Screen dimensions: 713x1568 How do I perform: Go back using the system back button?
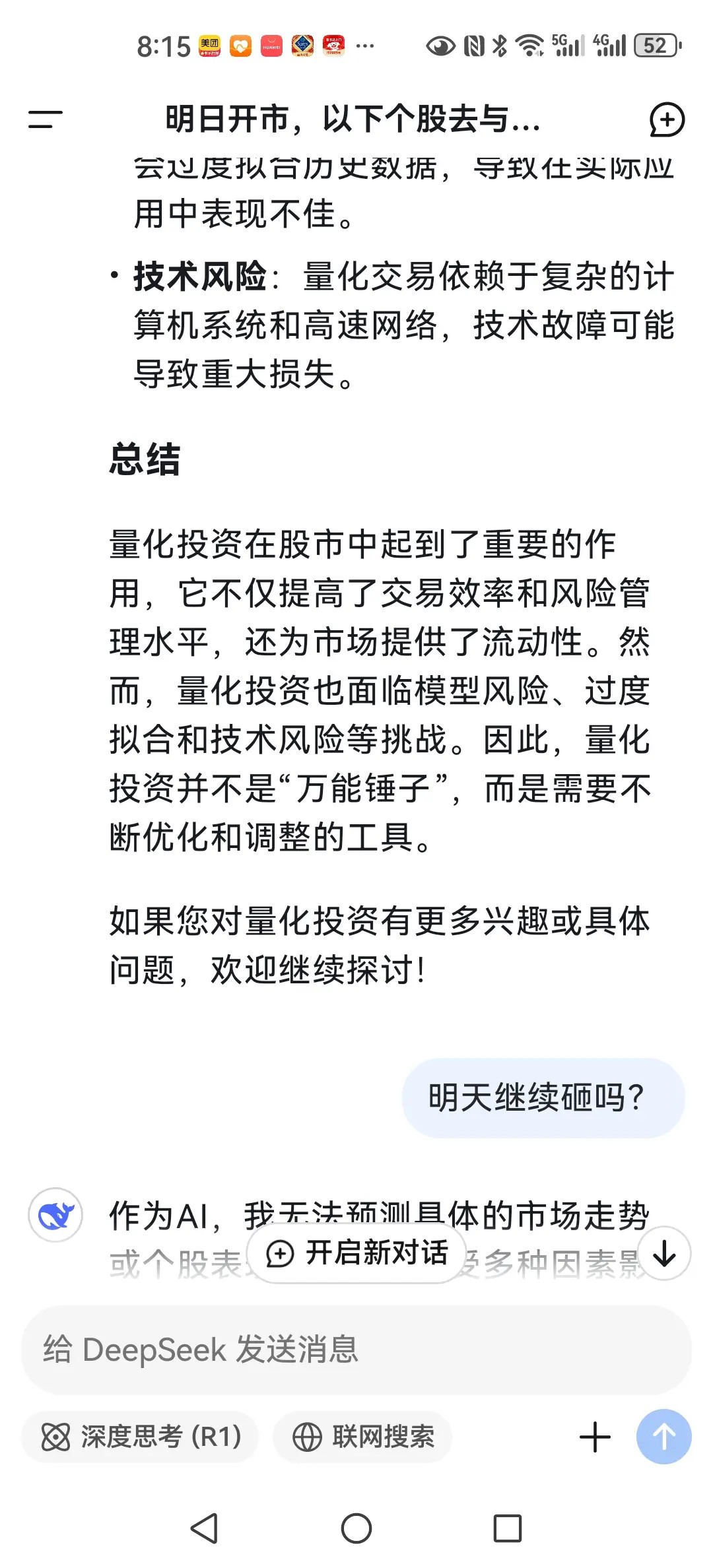pos(205,1528)
